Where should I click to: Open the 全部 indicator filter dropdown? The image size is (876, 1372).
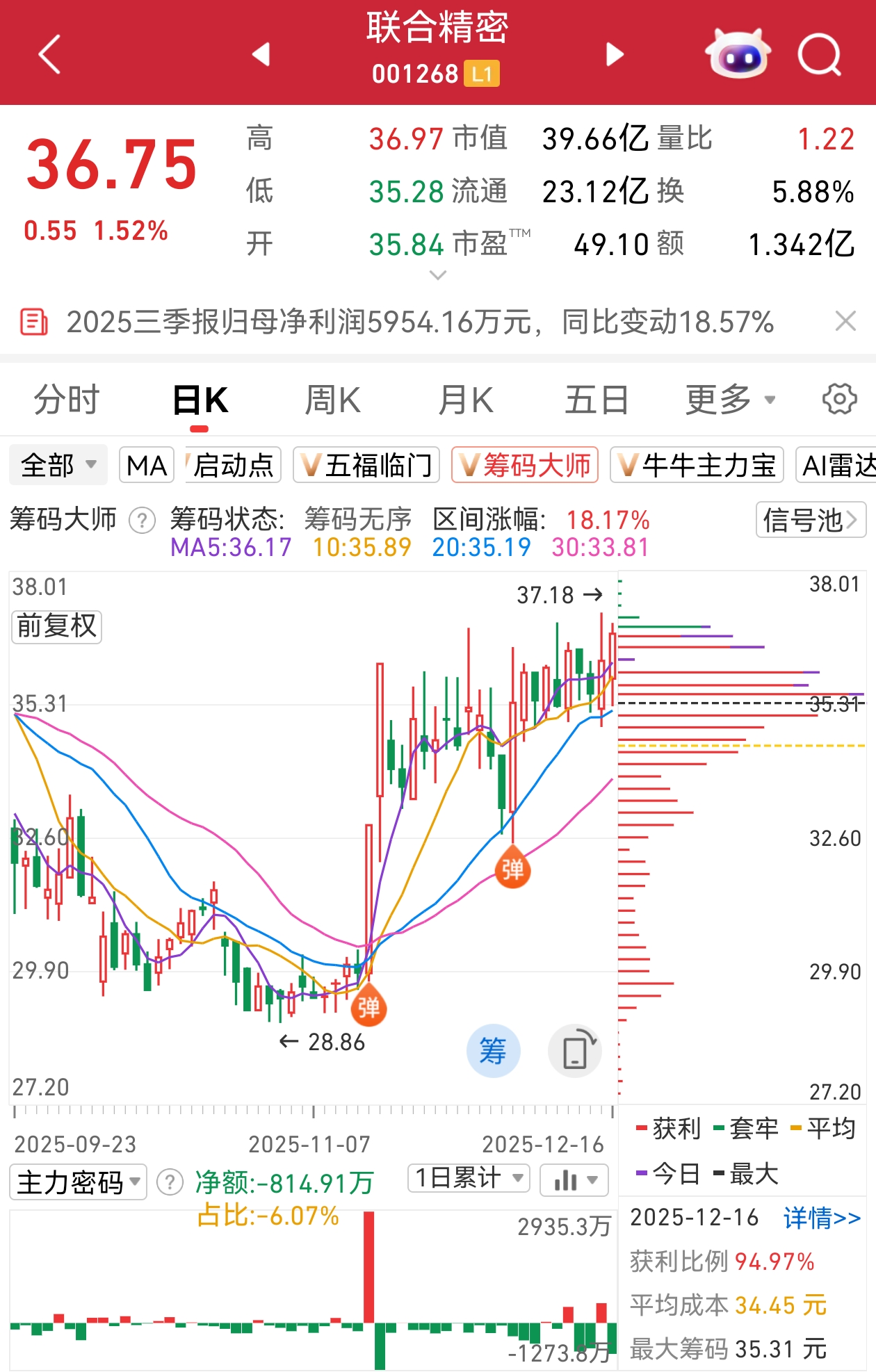point(58,465)
